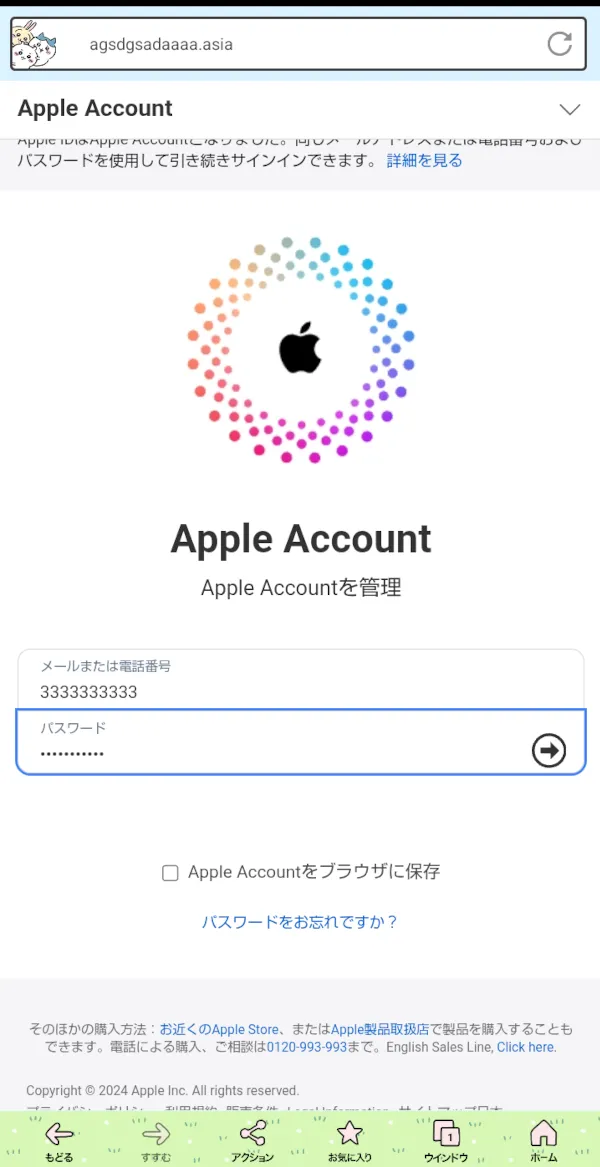
Task: Reload the page with the refresh icon
Action: point(559,44)
